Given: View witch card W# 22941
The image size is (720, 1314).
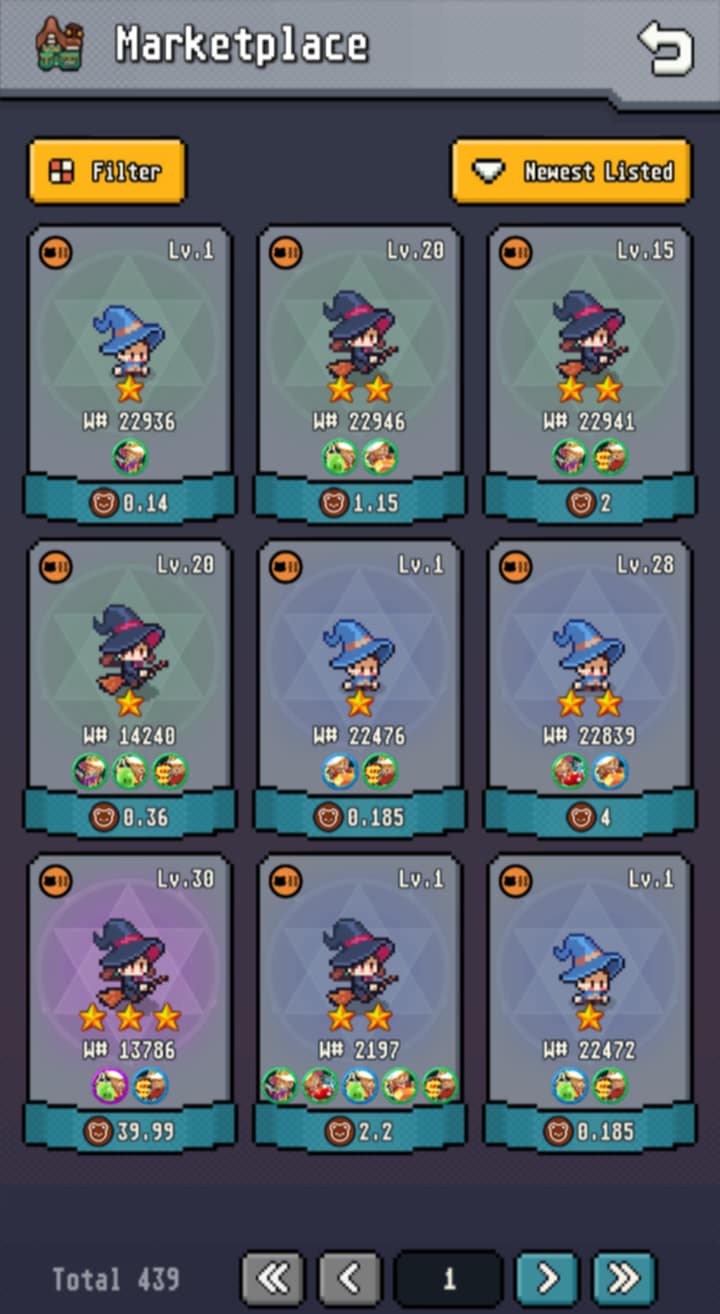Looking at the screenshot, I should (590, 370).
